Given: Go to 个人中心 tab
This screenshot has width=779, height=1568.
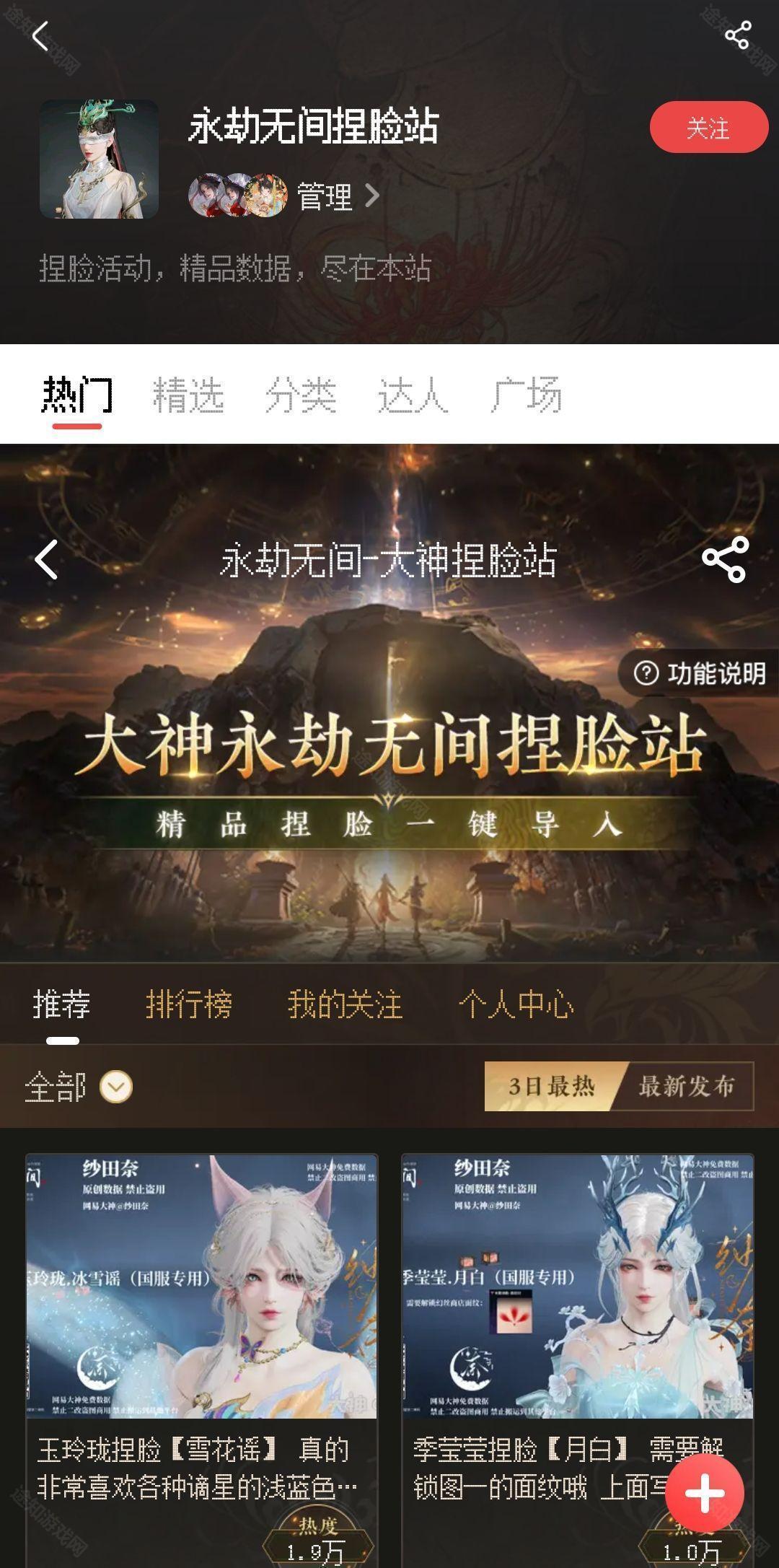Looking at the screenshot, I should click(516, 1004).
